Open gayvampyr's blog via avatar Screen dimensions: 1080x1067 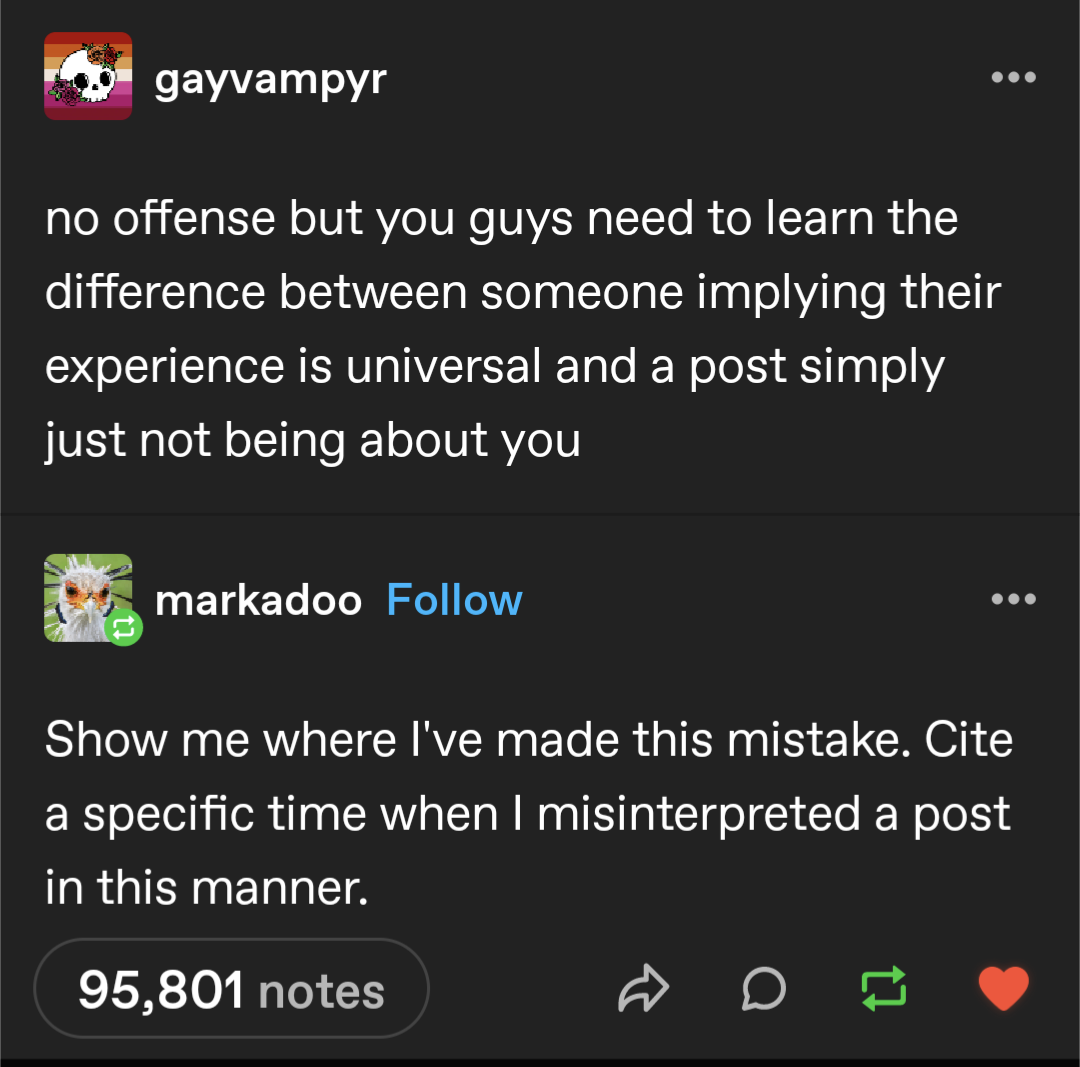(88, 76)
